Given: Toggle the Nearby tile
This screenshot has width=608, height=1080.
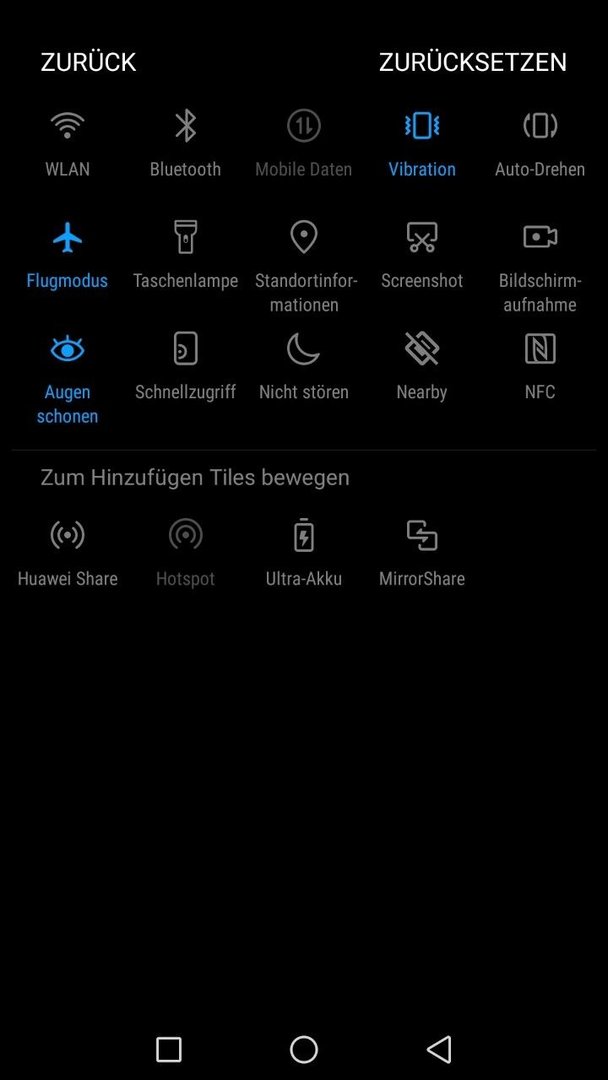Looking at the screenshot, I should (422, 349).
